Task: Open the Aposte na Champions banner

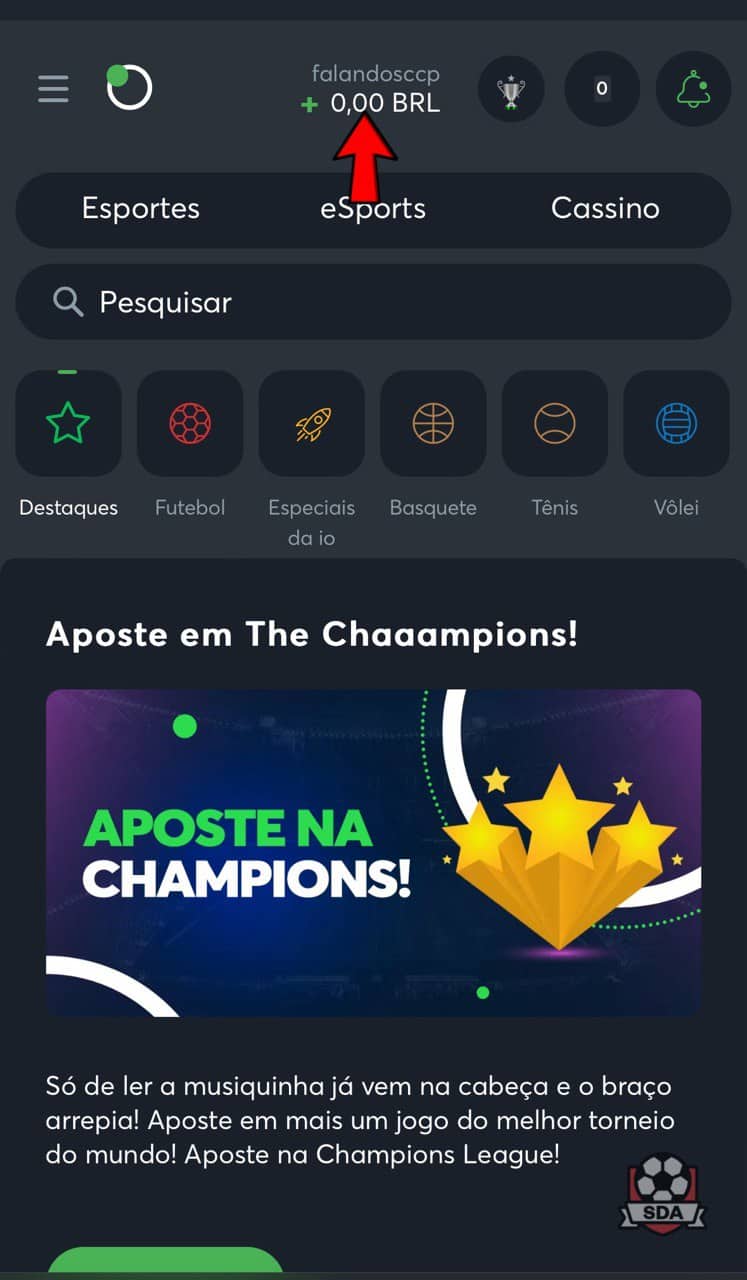Action: pyautogui.click(x=373, y=853)
